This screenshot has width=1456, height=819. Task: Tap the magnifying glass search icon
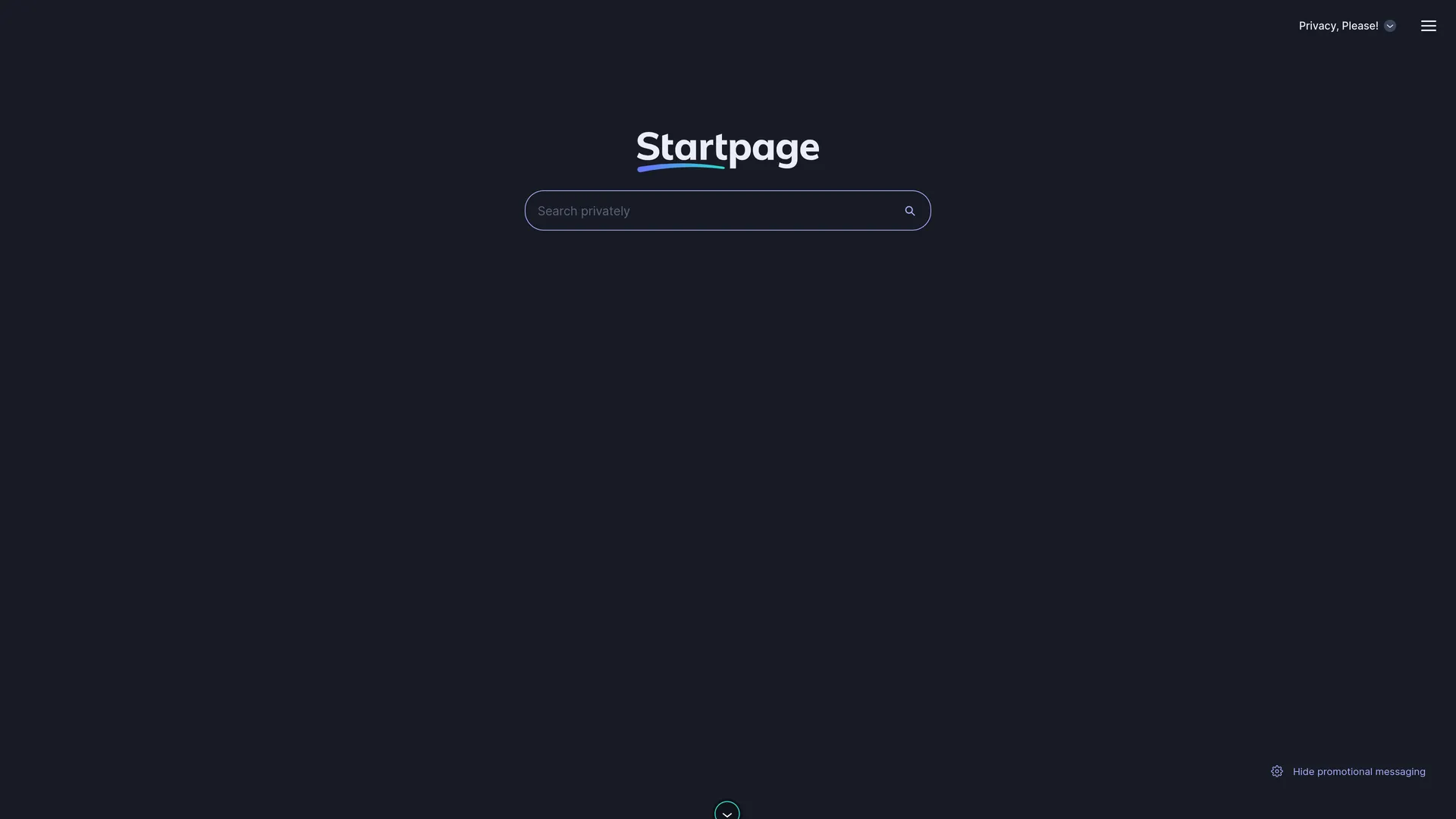click(909, 211)
